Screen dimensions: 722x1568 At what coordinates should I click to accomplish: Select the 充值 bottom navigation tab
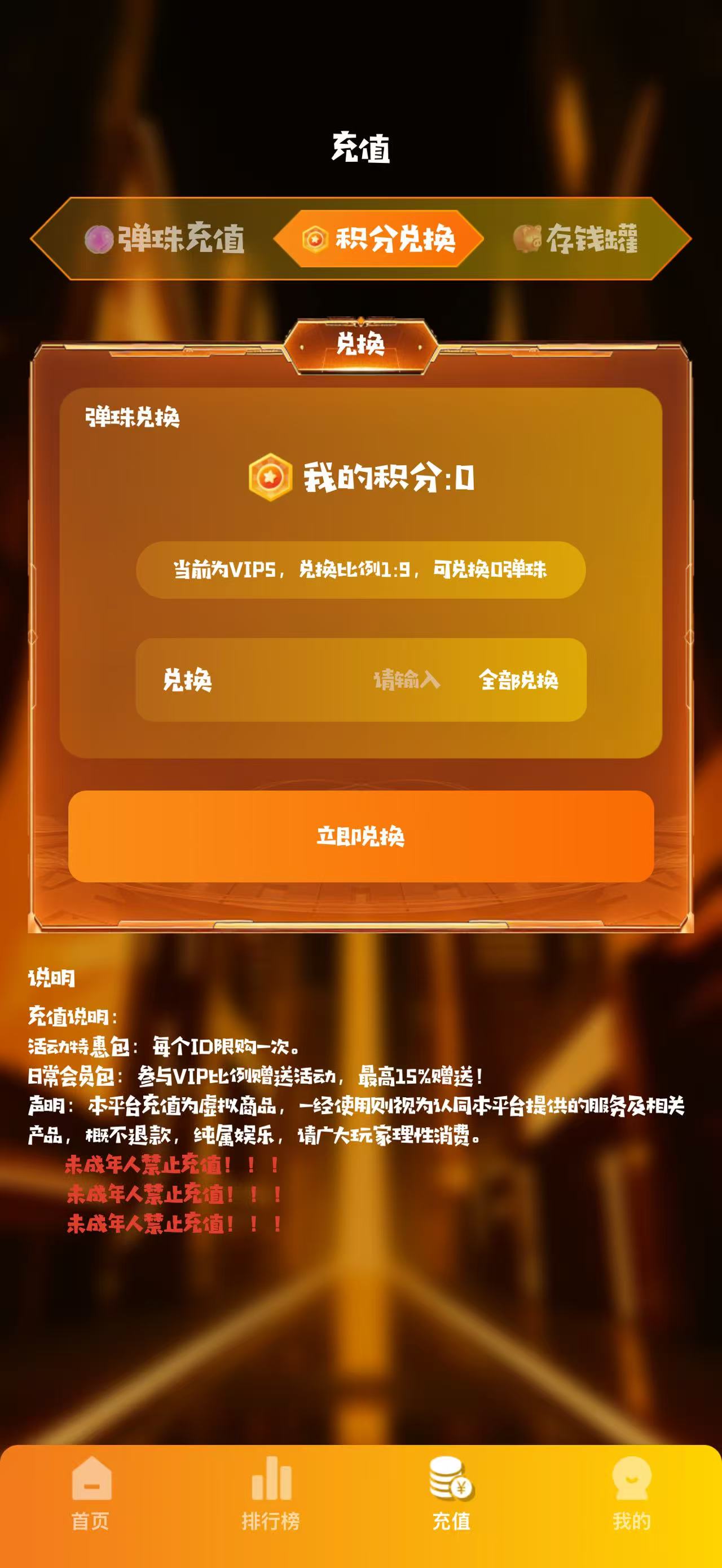click(x=451, y=1495)
